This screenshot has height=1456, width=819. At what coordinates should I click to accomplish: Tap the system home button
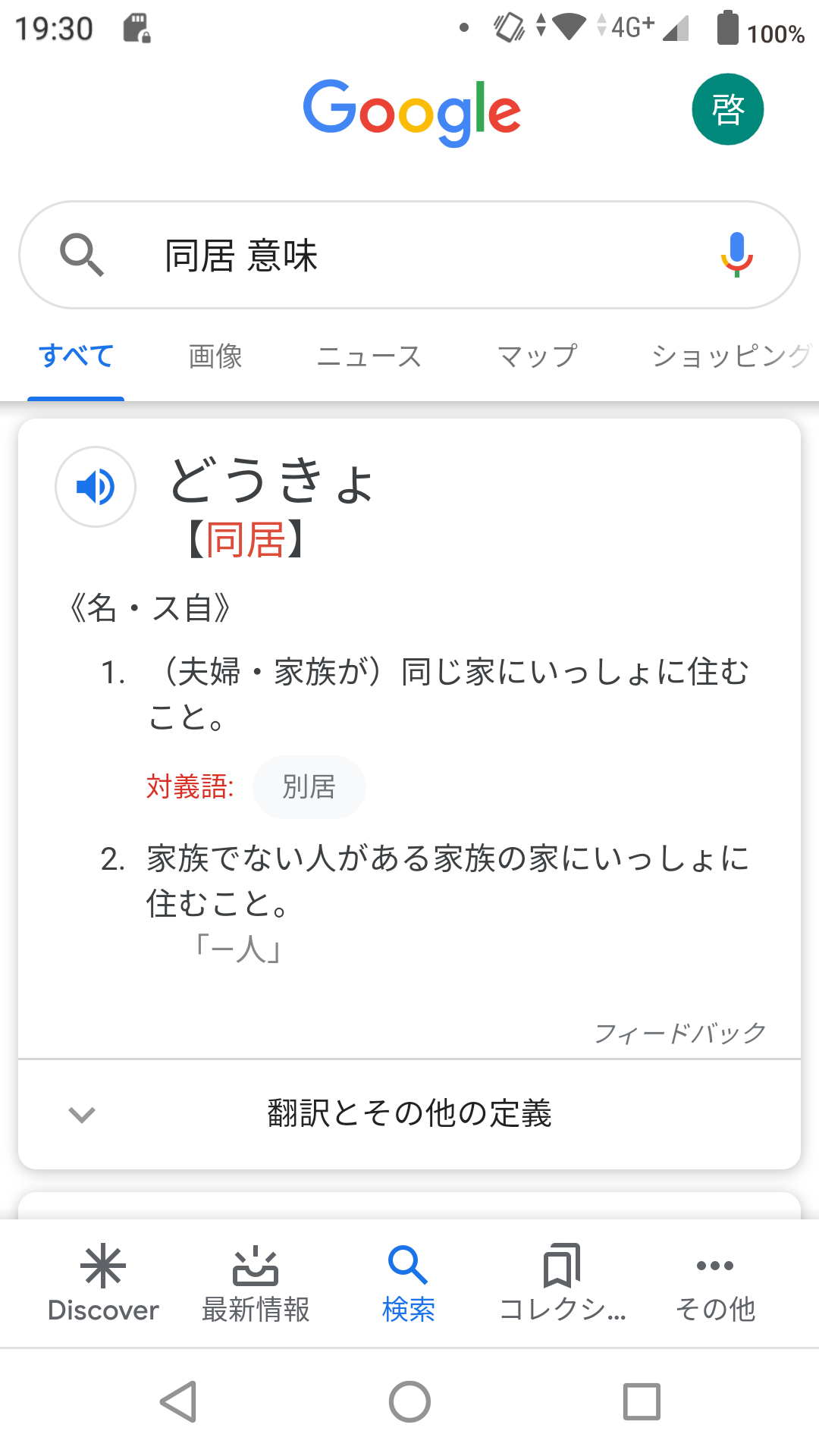[409, 1401]
